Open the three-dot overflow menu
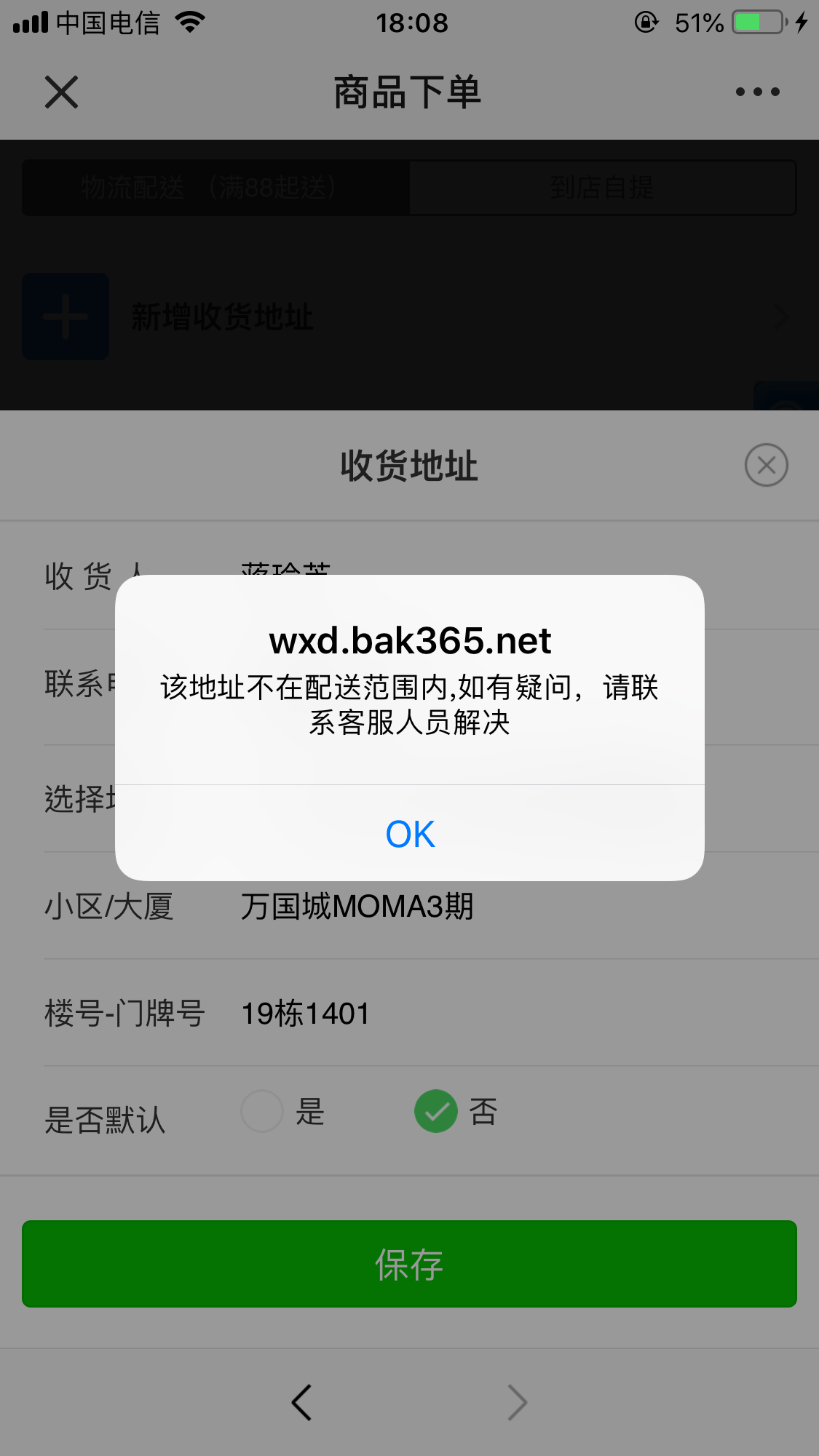Image resolution: width=819 pixels, height=1456 pixels. tap(757, 92)
